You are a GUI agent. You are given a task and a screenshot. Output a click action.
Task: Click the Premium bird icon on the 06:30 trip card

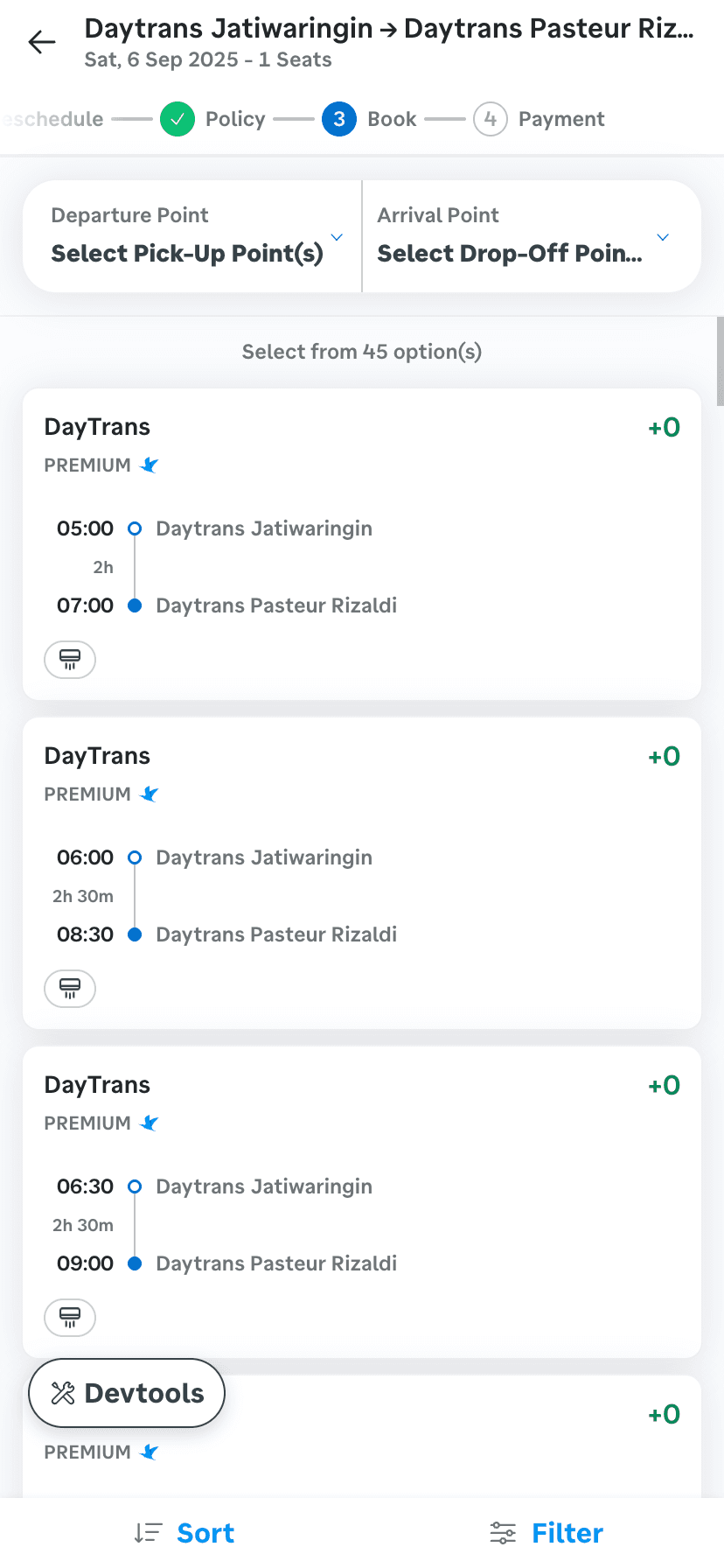pos(149,1123)
